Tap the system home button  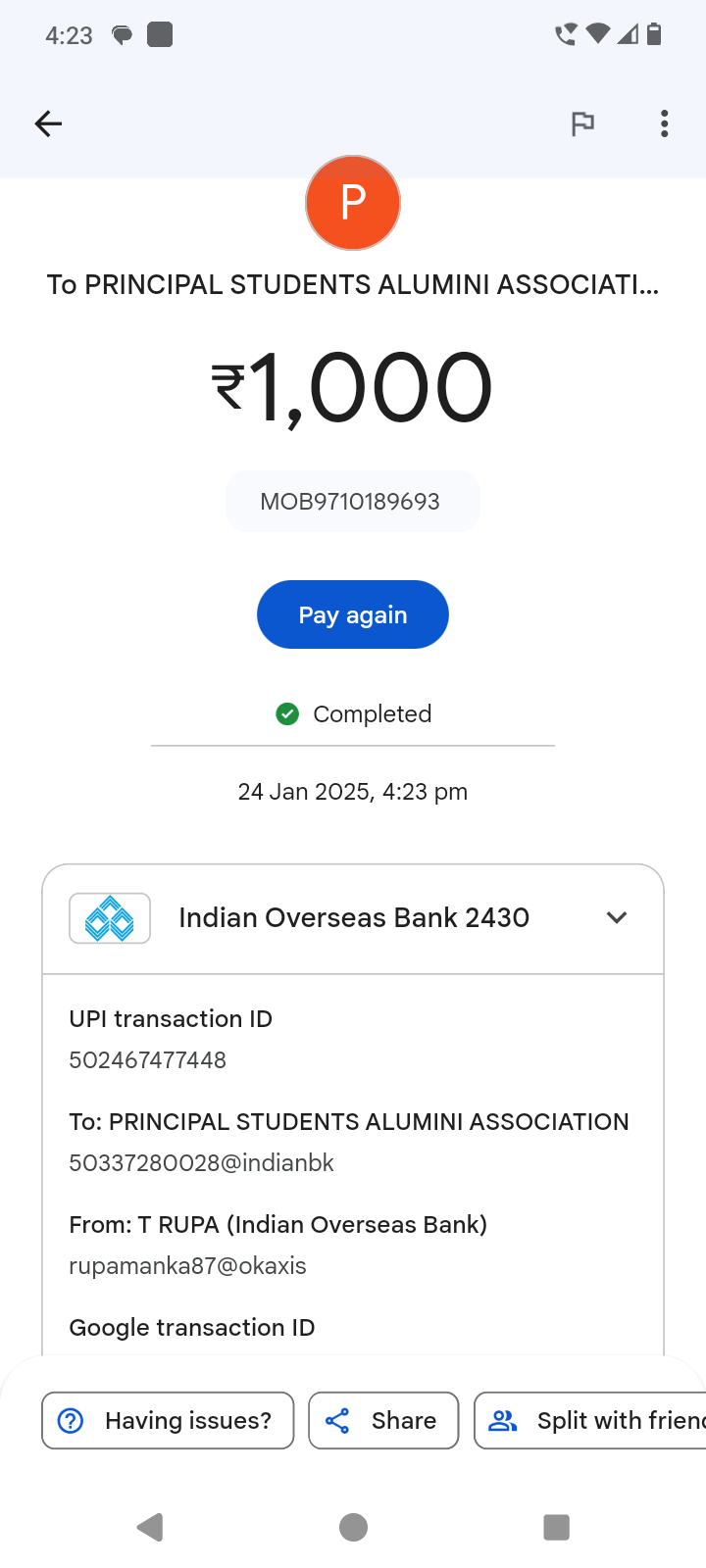[x=353, y=1527]
